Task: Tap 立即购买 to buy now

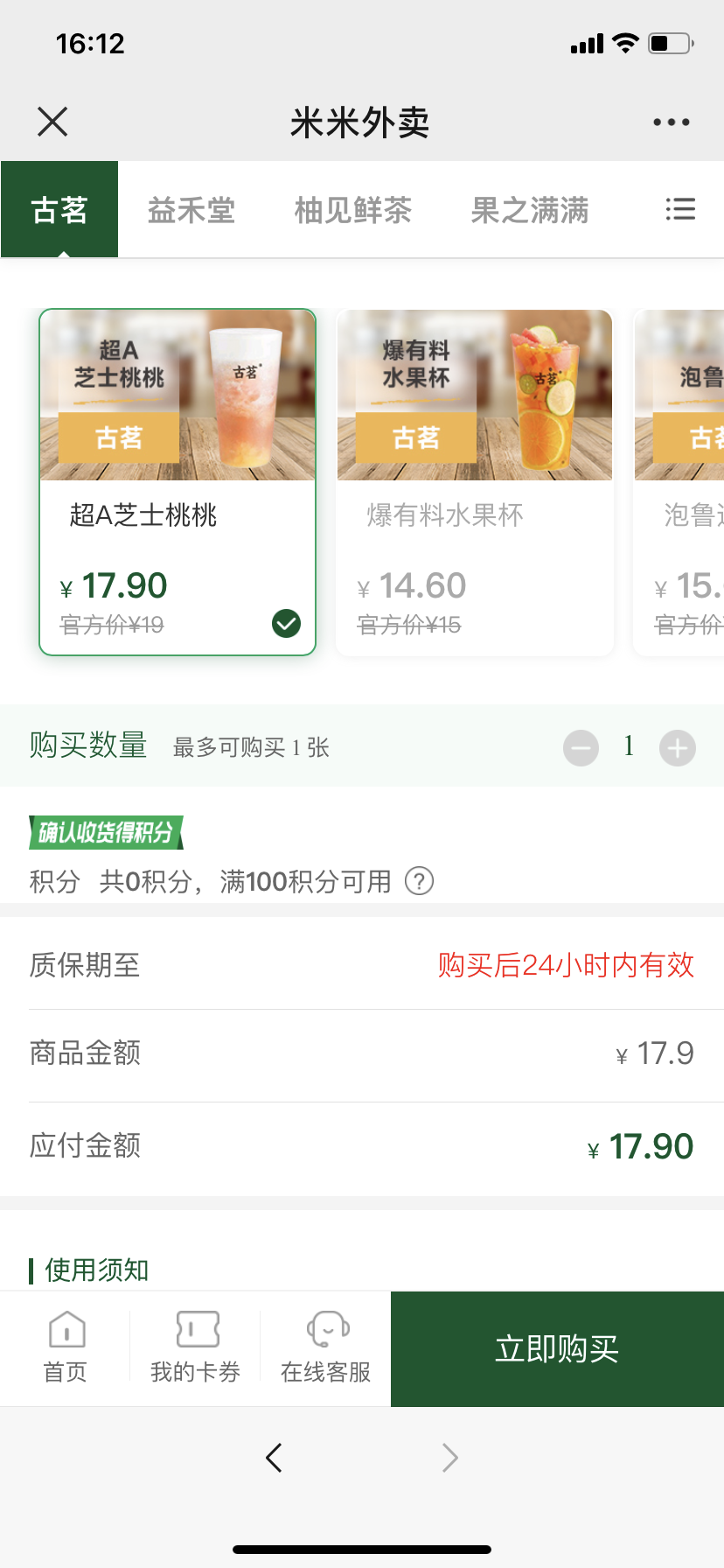Action: coord(557,1348)
